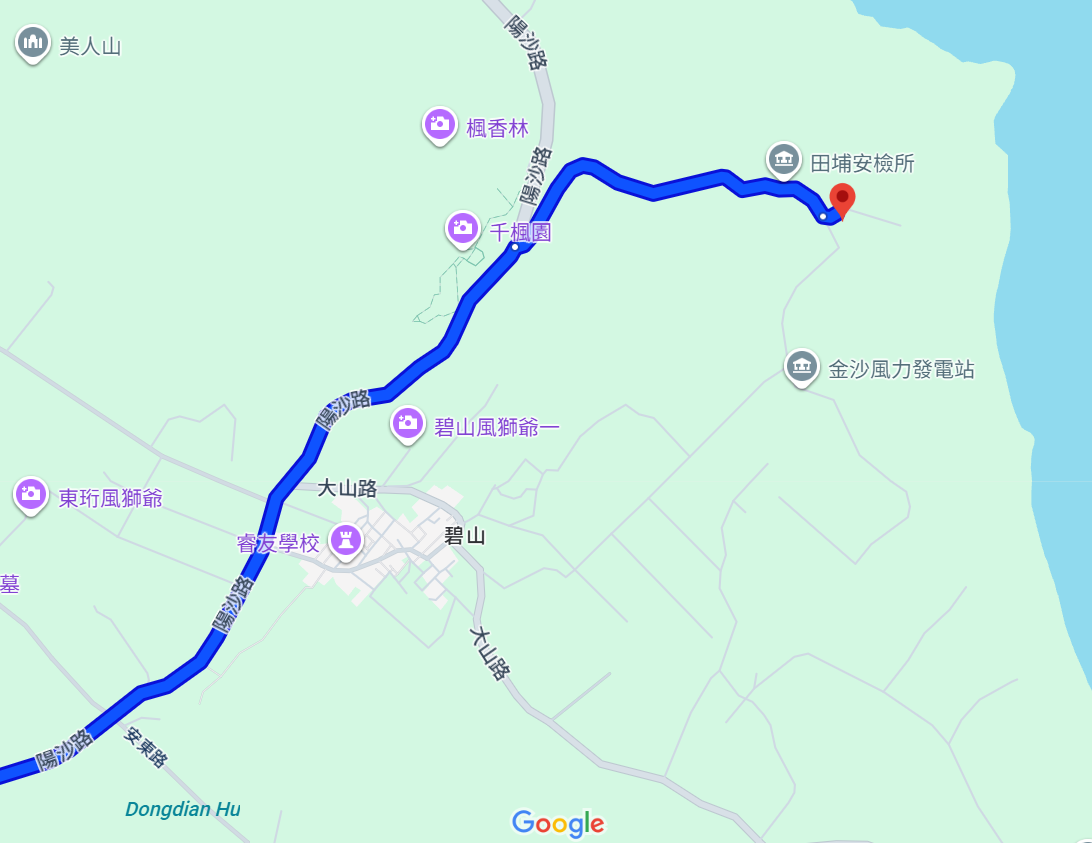Select the 金沙風力發電站 marker
The height and width of the screenshot is (843, 1092).
click(801, 366)
